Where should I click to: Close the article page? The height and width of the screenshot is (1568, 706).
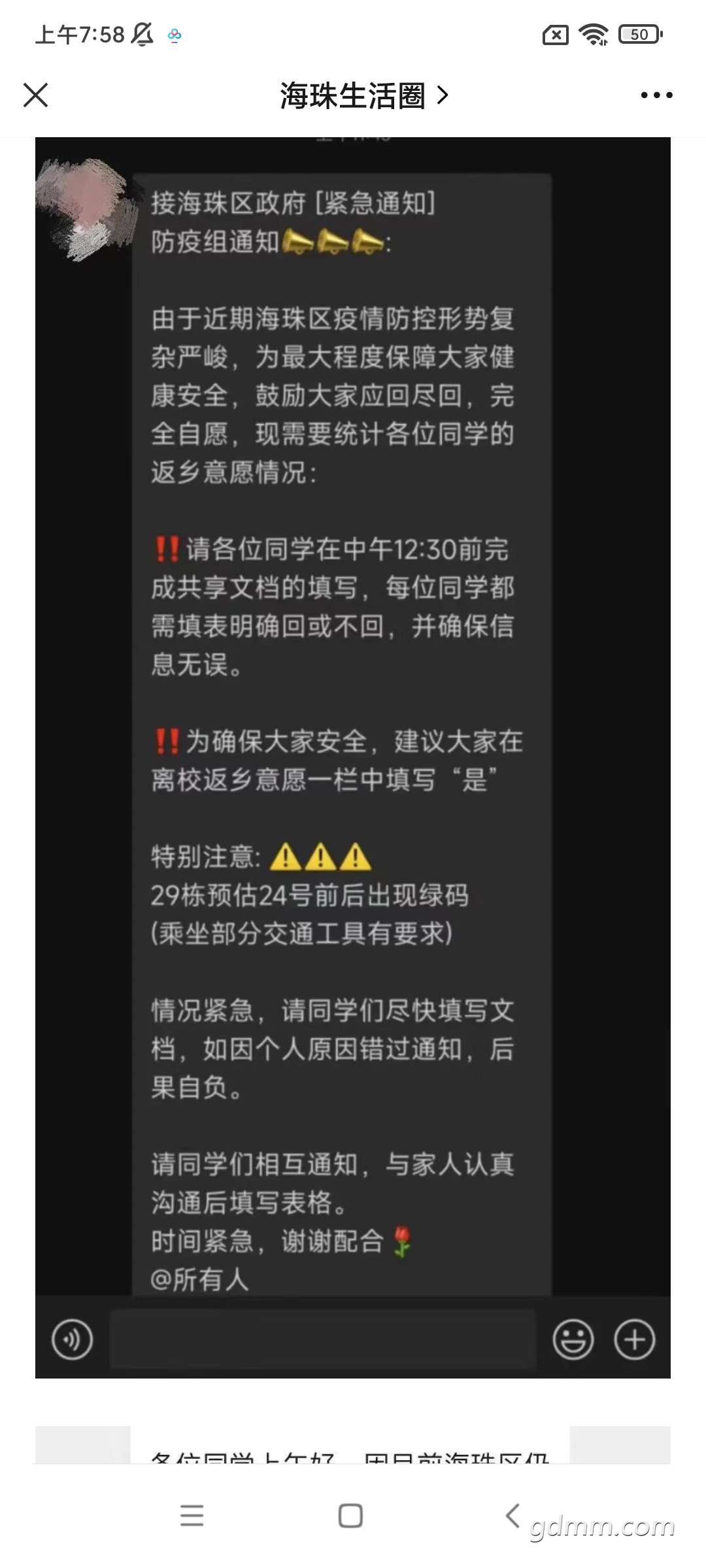[35, 95]
